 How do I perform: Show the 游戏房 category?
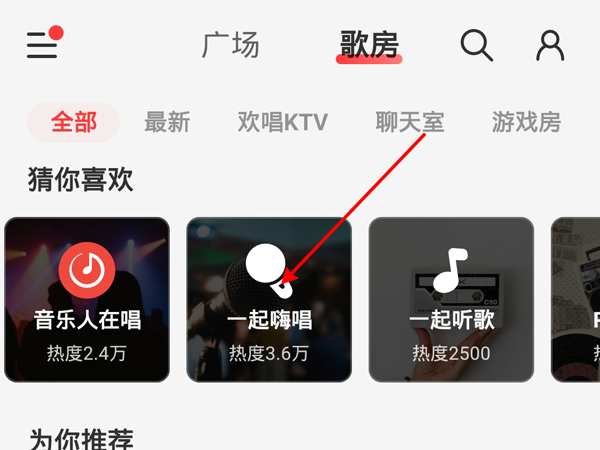[526, 123]
